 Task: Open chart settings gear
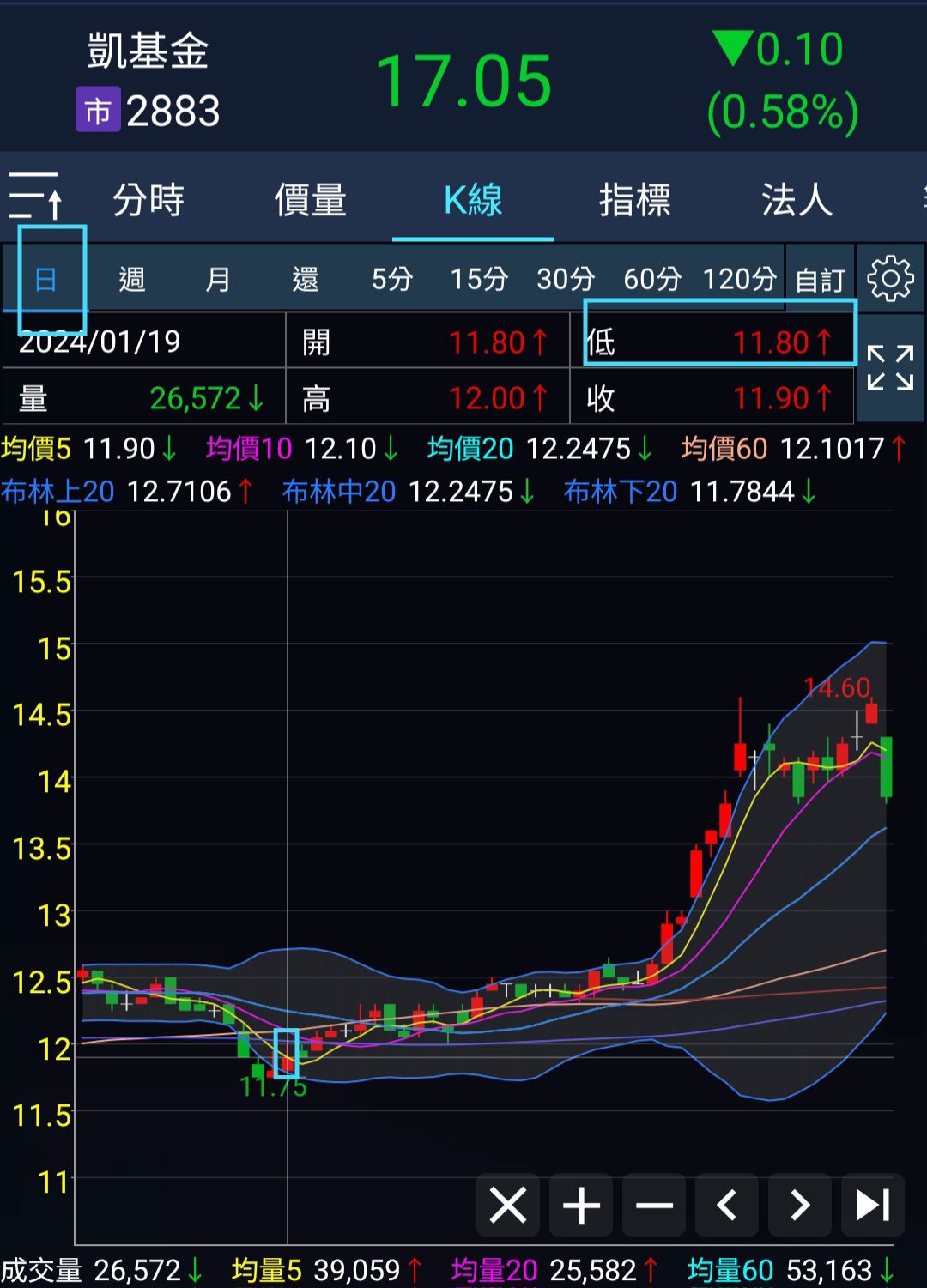[x=890, y=278]
